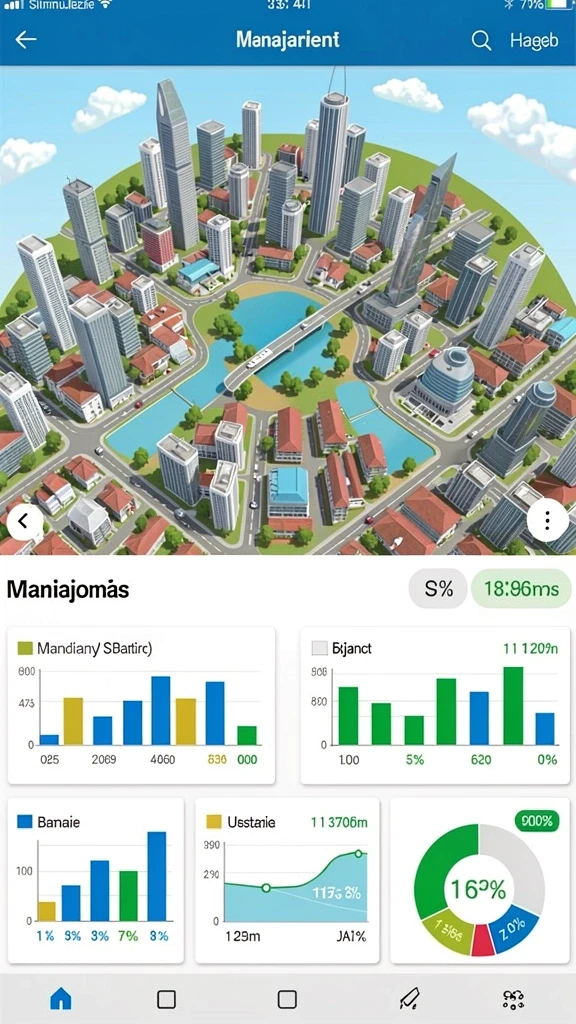Image resolution: width=576 pixels, height=1024 pixels.
Task: Open the third bottom navigation tab
Action: (287, 999)
